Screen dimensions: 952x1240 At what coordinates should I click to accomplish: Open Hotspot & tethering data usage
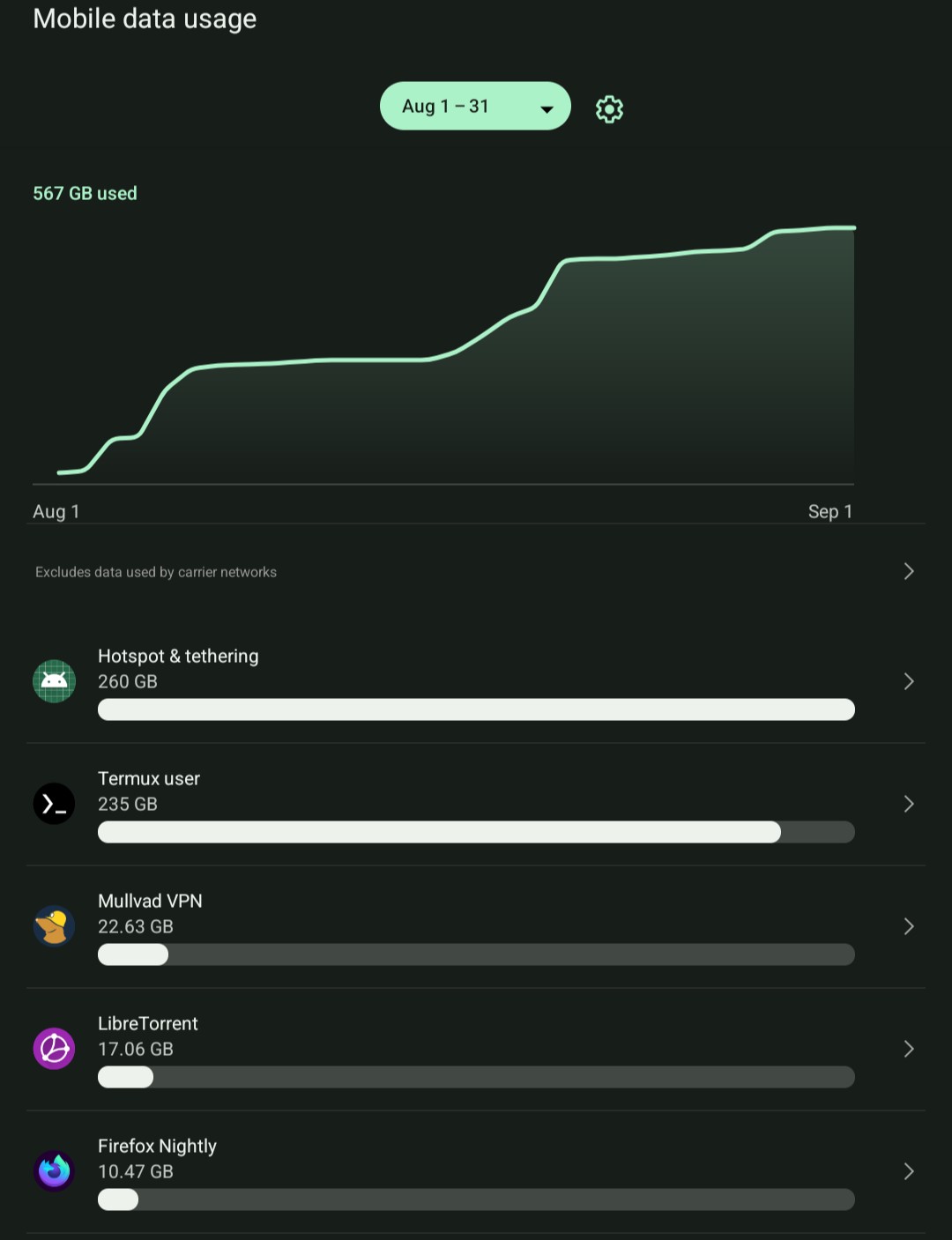475,681
